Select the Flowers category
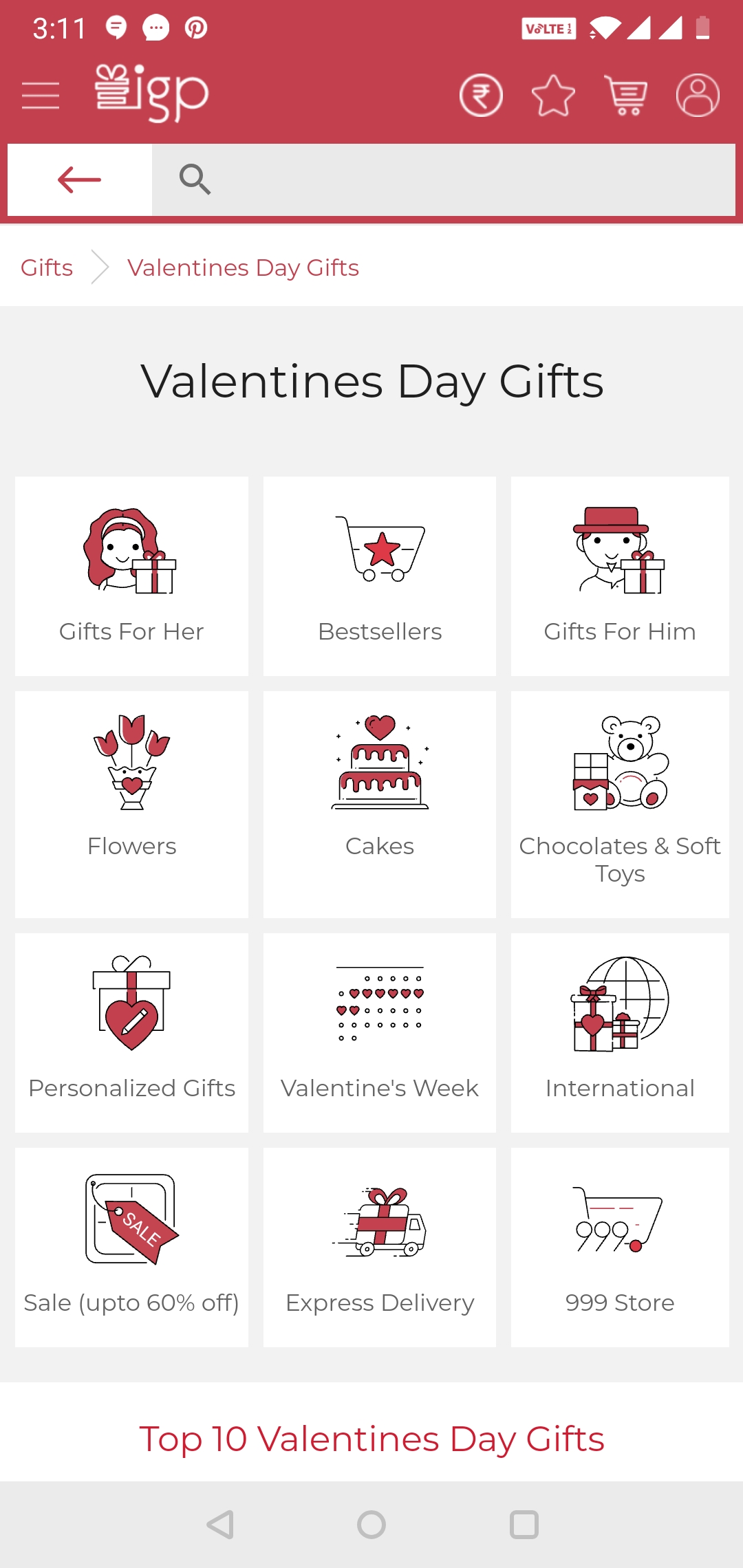743x1568 pixels. pos(131,803)
